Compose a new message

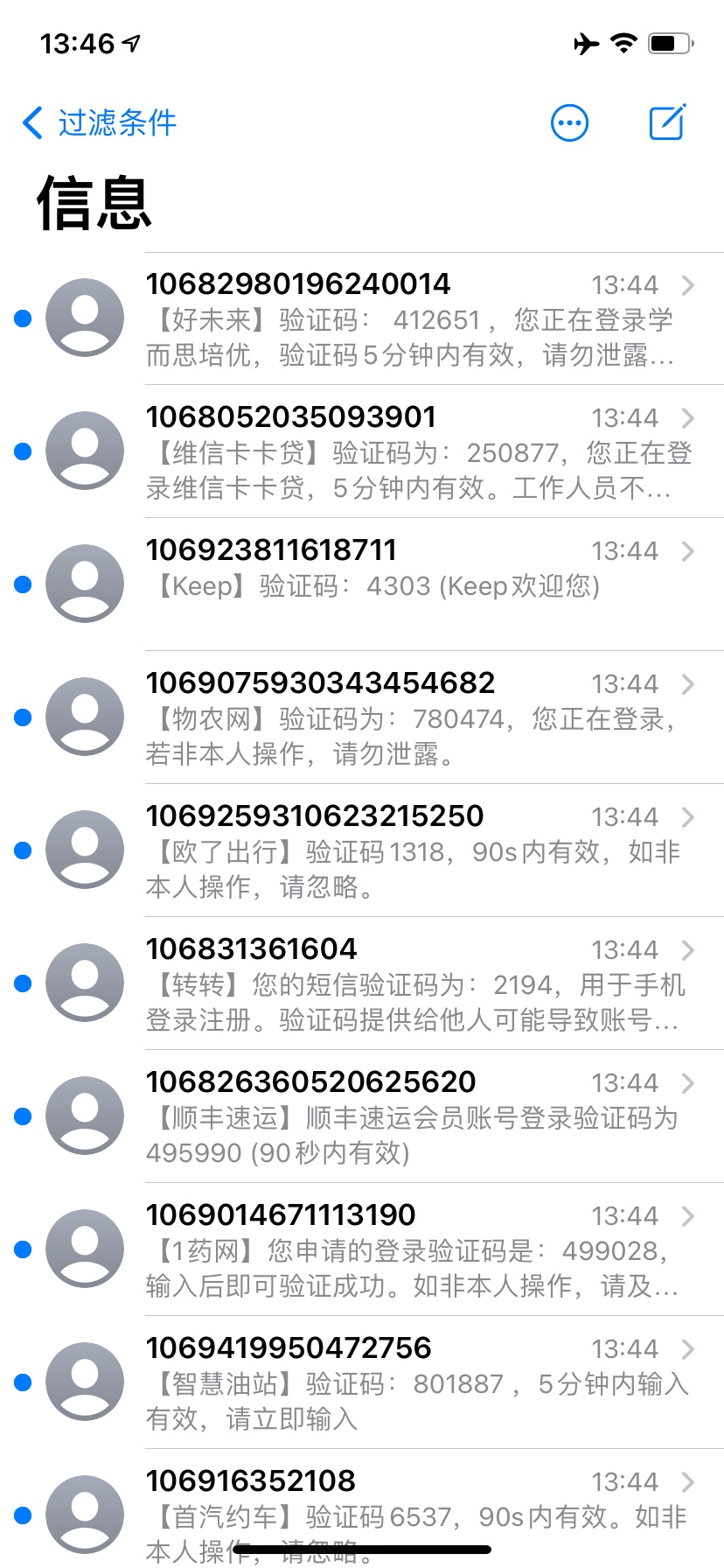(667, 122)
